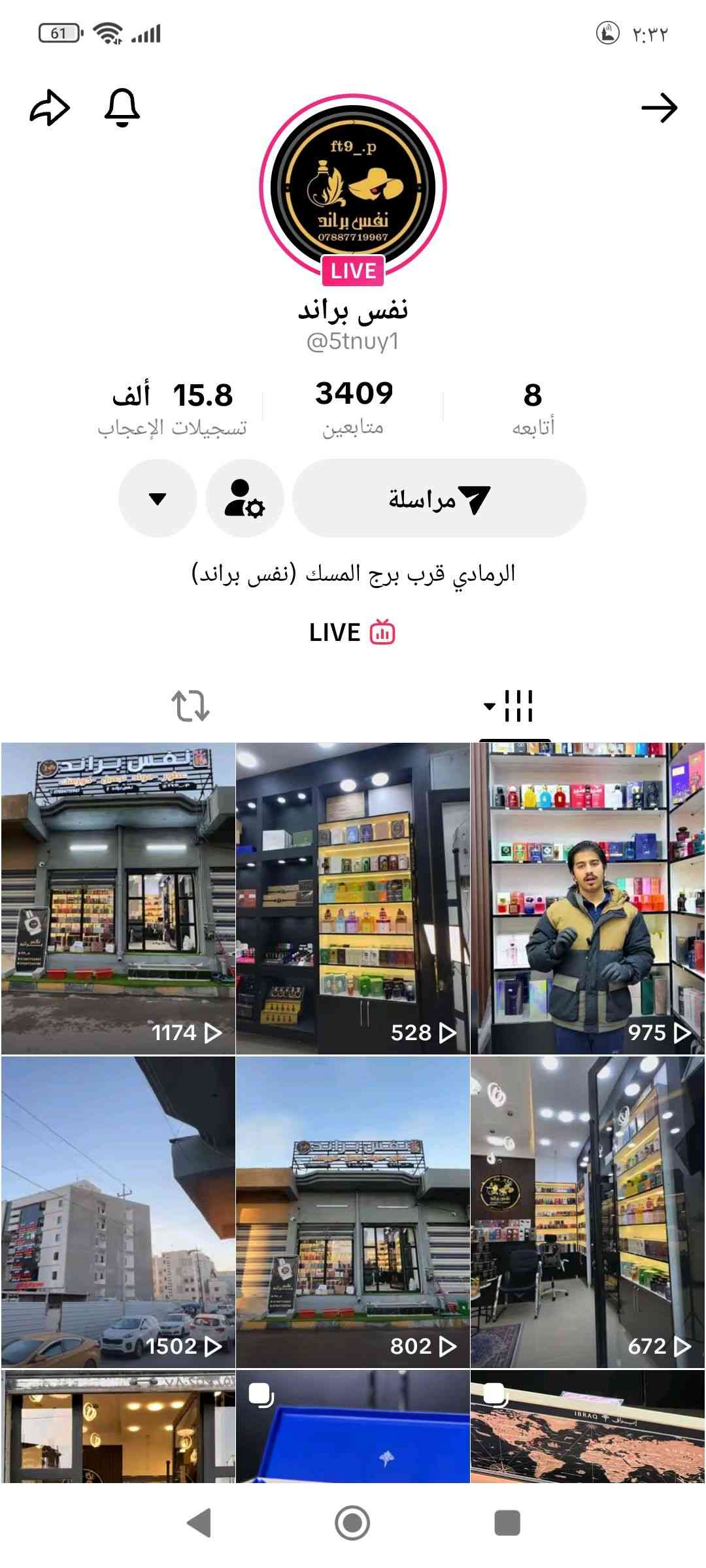Watch the video with 672 views
This screenshot has width=706, height=1568.
point(588,1212)
